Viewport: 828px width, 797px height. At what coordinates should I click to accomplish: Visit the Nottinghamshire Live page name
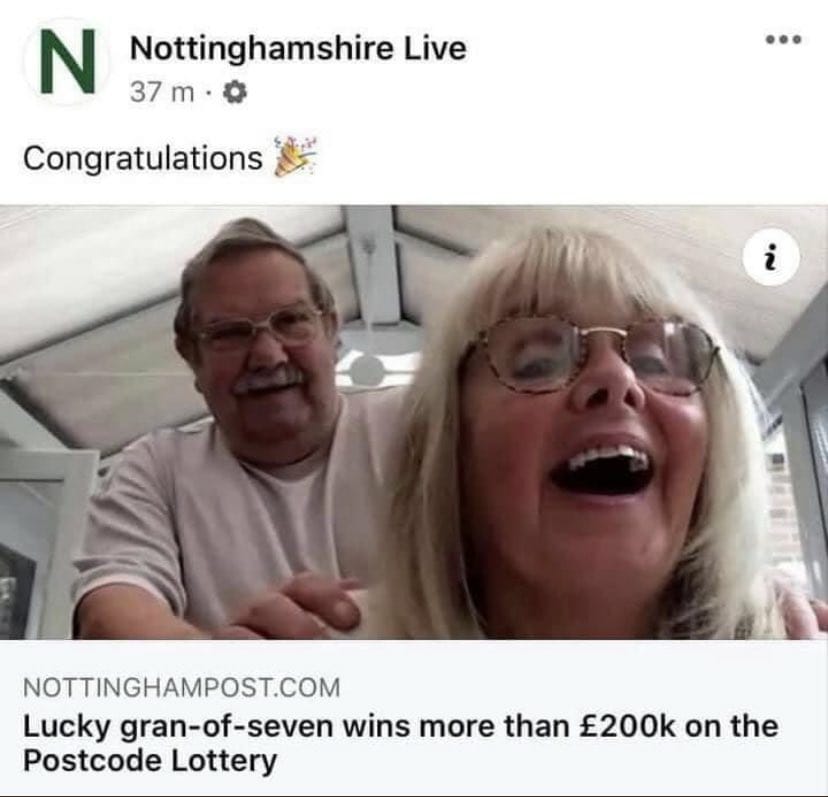tap(298, 48)
